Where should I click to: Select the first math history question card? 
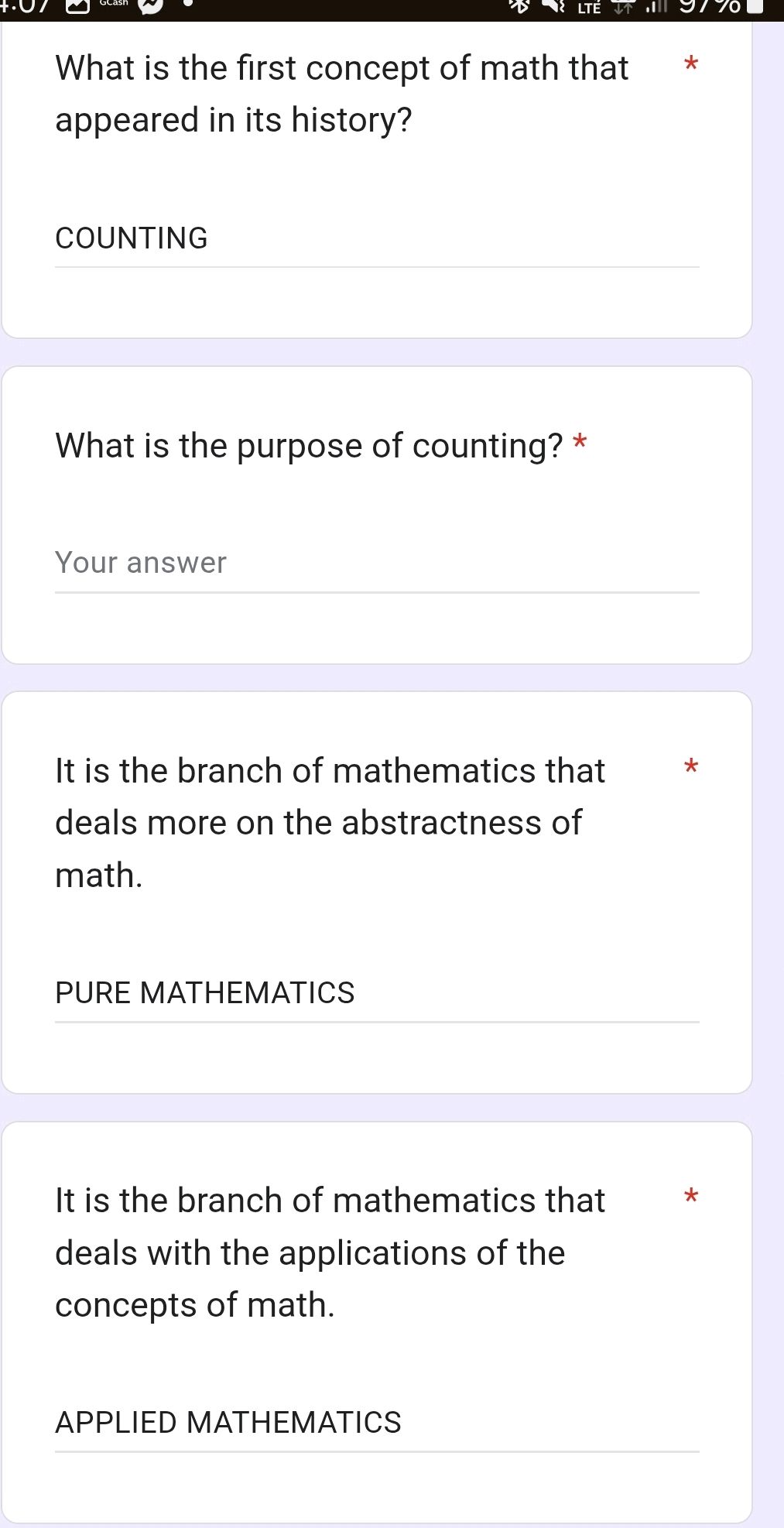coord(376,178)
